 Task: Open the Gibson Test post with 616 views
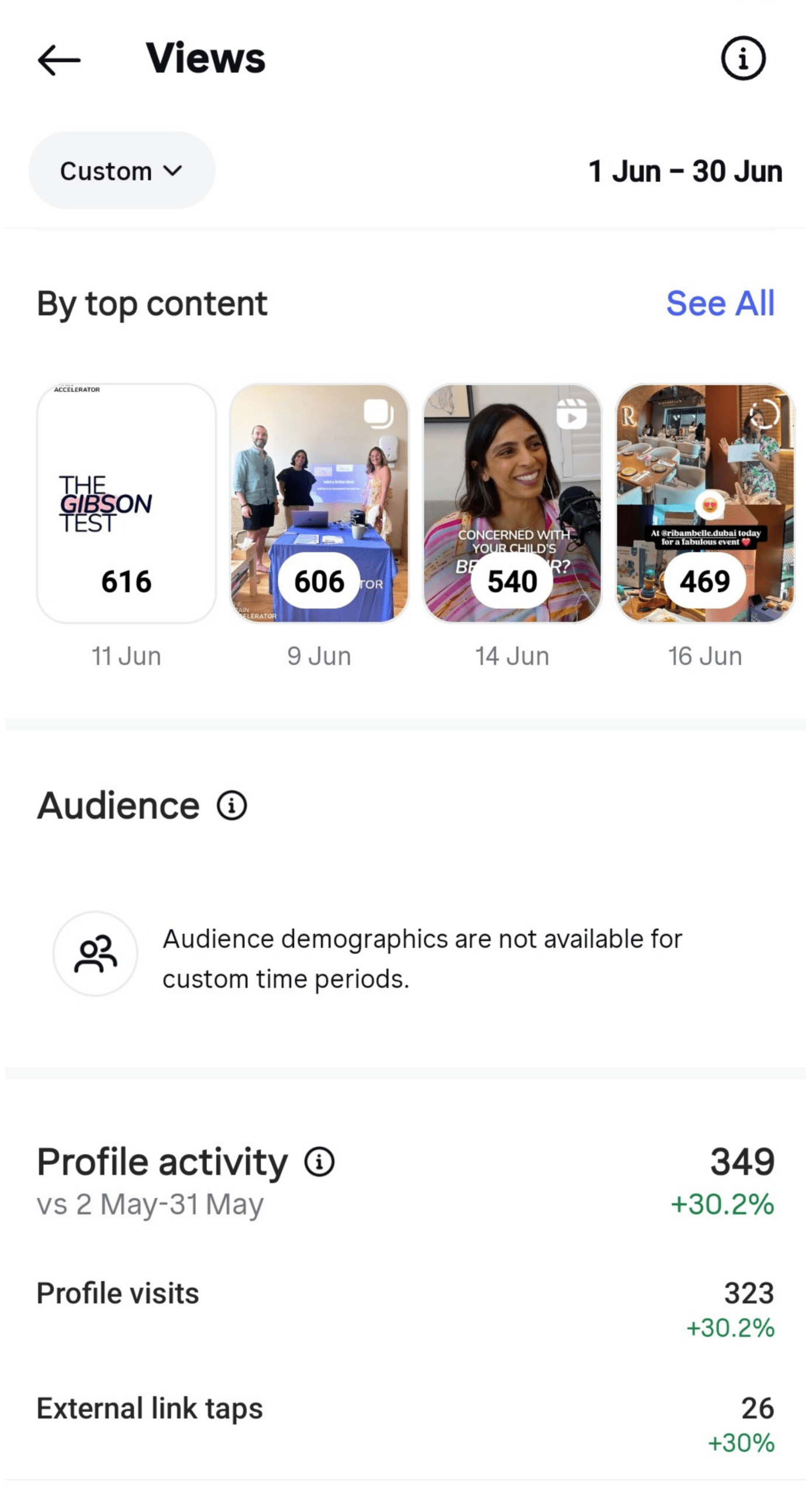pos(126,503)
